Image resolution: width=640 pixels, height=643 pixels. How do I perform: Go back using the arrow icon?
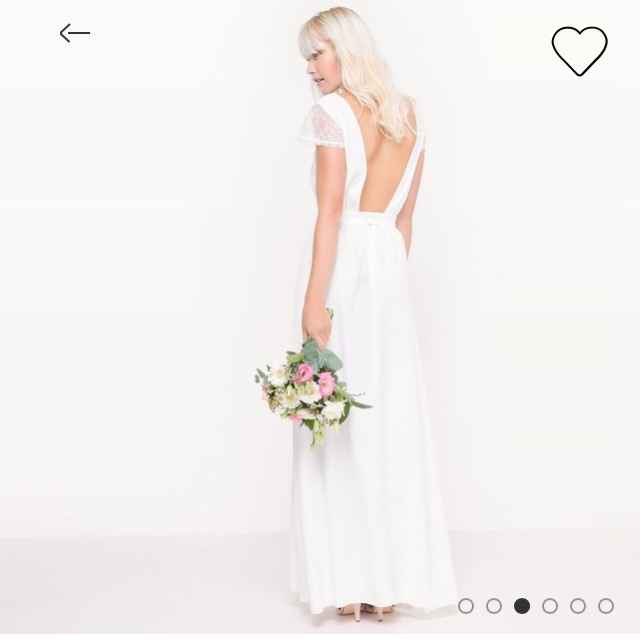75,33
